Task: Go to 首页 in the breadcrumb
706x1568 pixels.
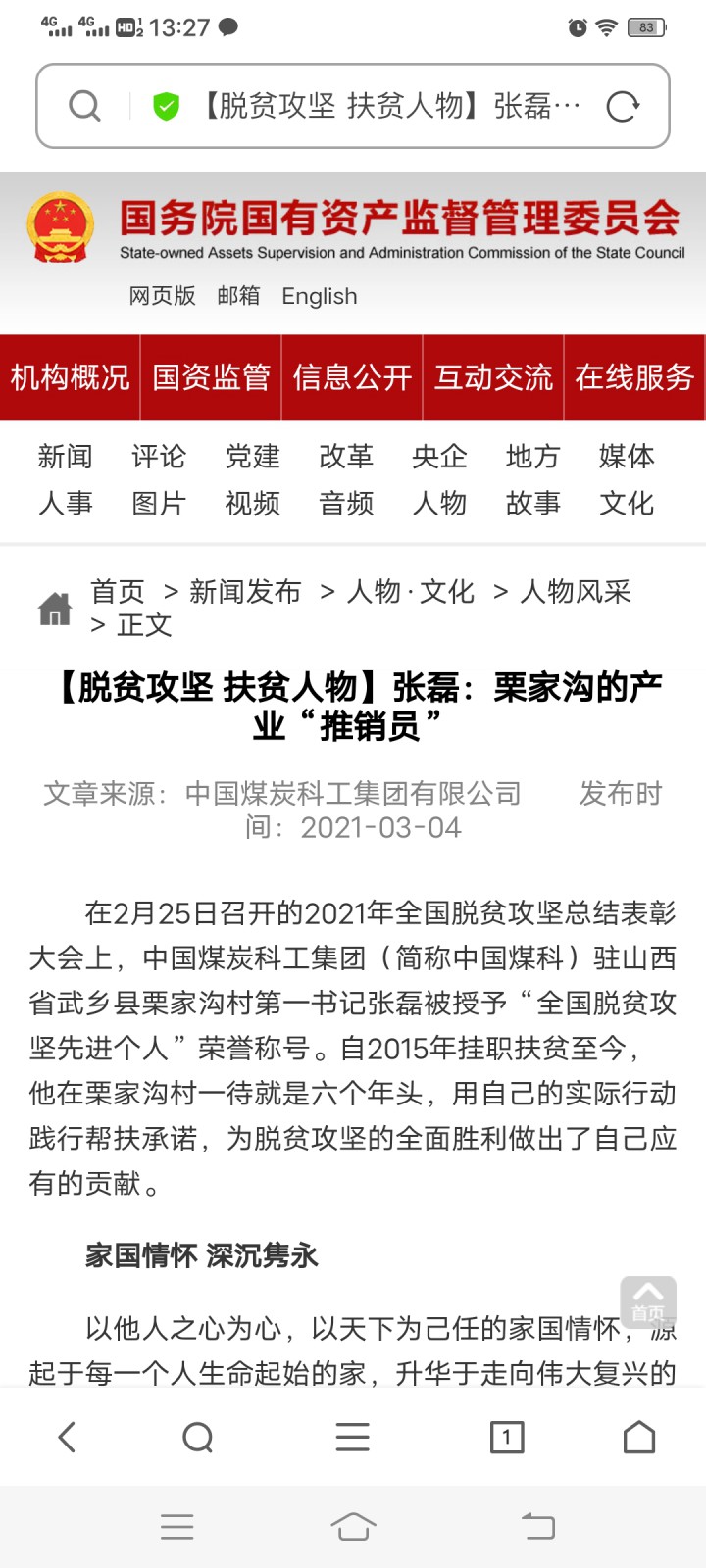Action: [x=118, y=592]
